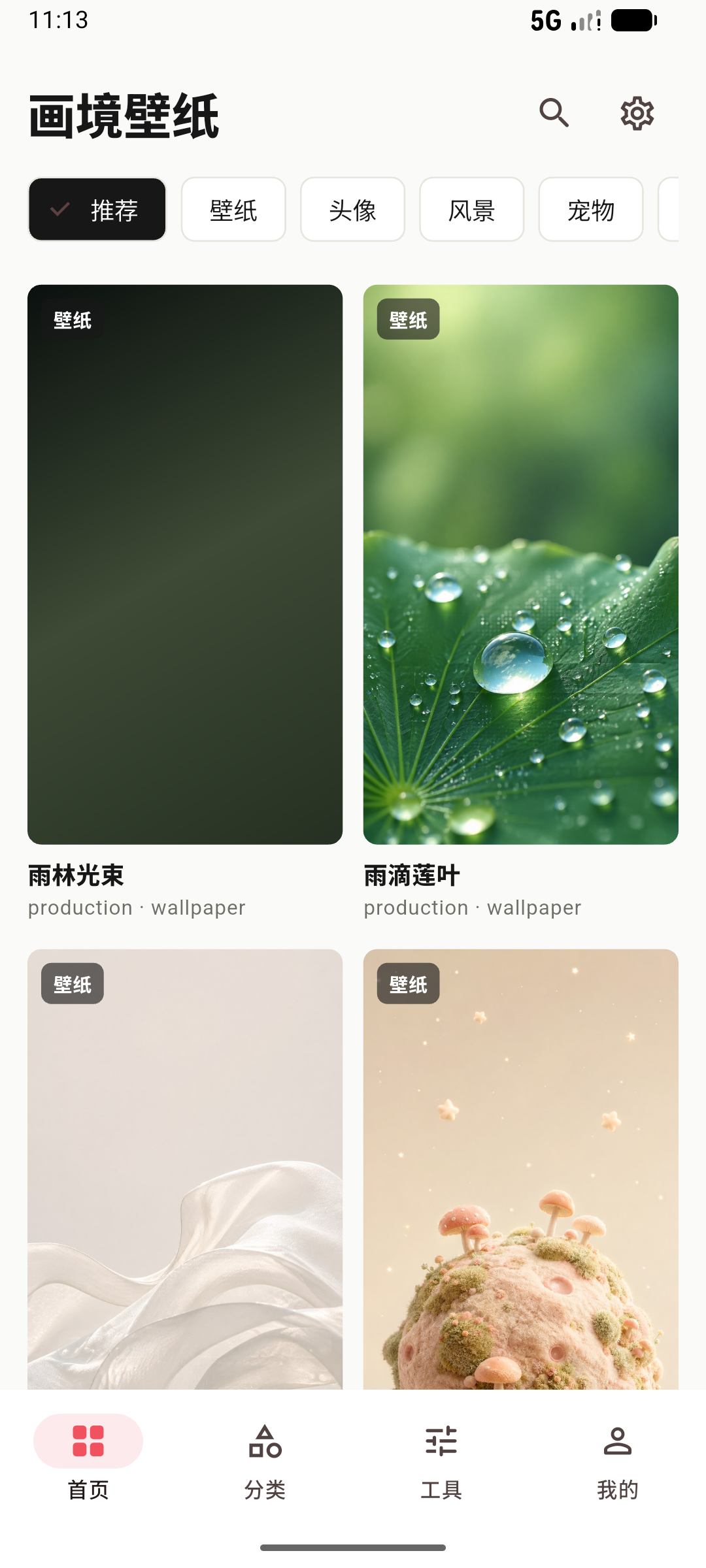
Task: Switch to the 头像 avatar category
Action: (352, 210)
